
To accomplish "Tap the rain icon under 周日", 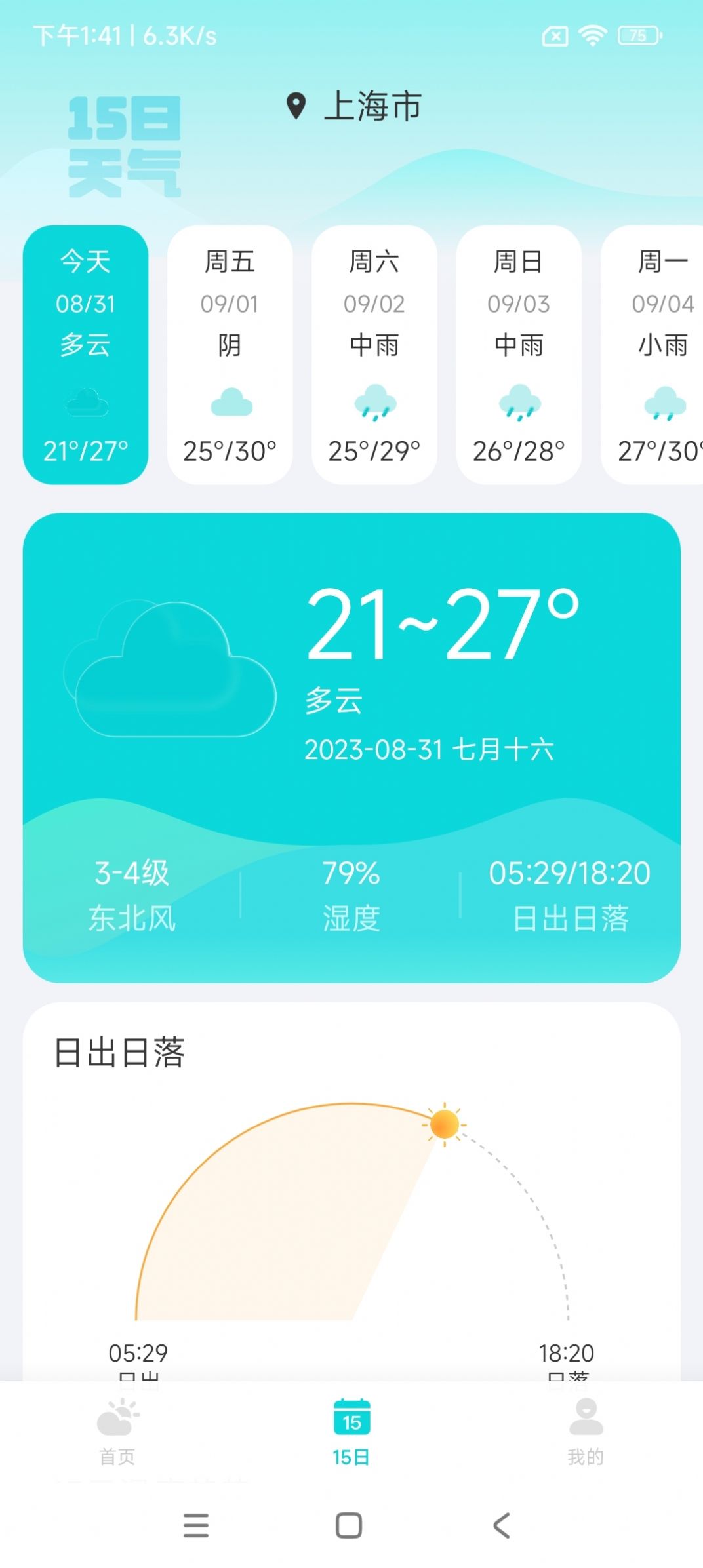I will pyautogui.click(x=518, y=403).
